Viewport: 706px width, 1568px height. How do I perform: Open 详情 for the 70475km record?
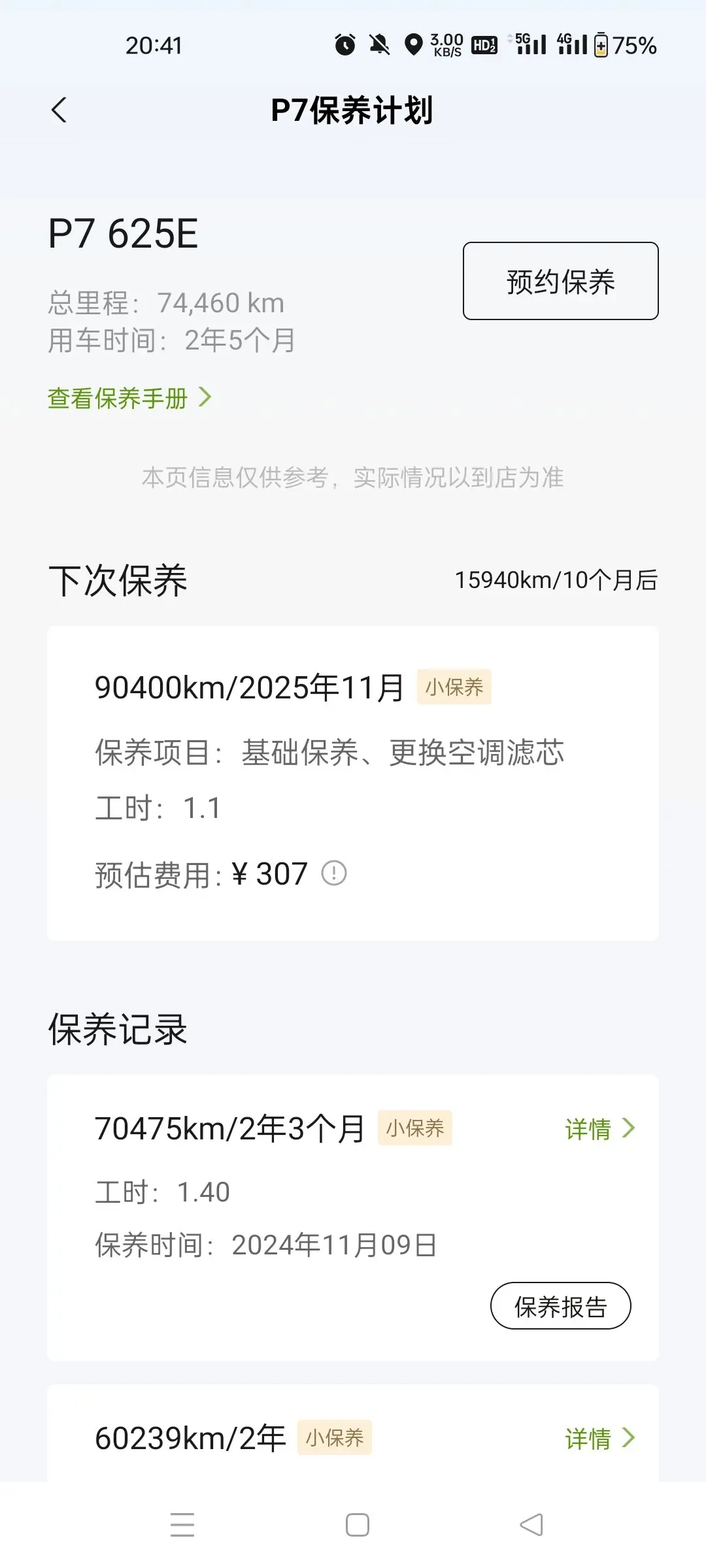(x=599, y=1128)
